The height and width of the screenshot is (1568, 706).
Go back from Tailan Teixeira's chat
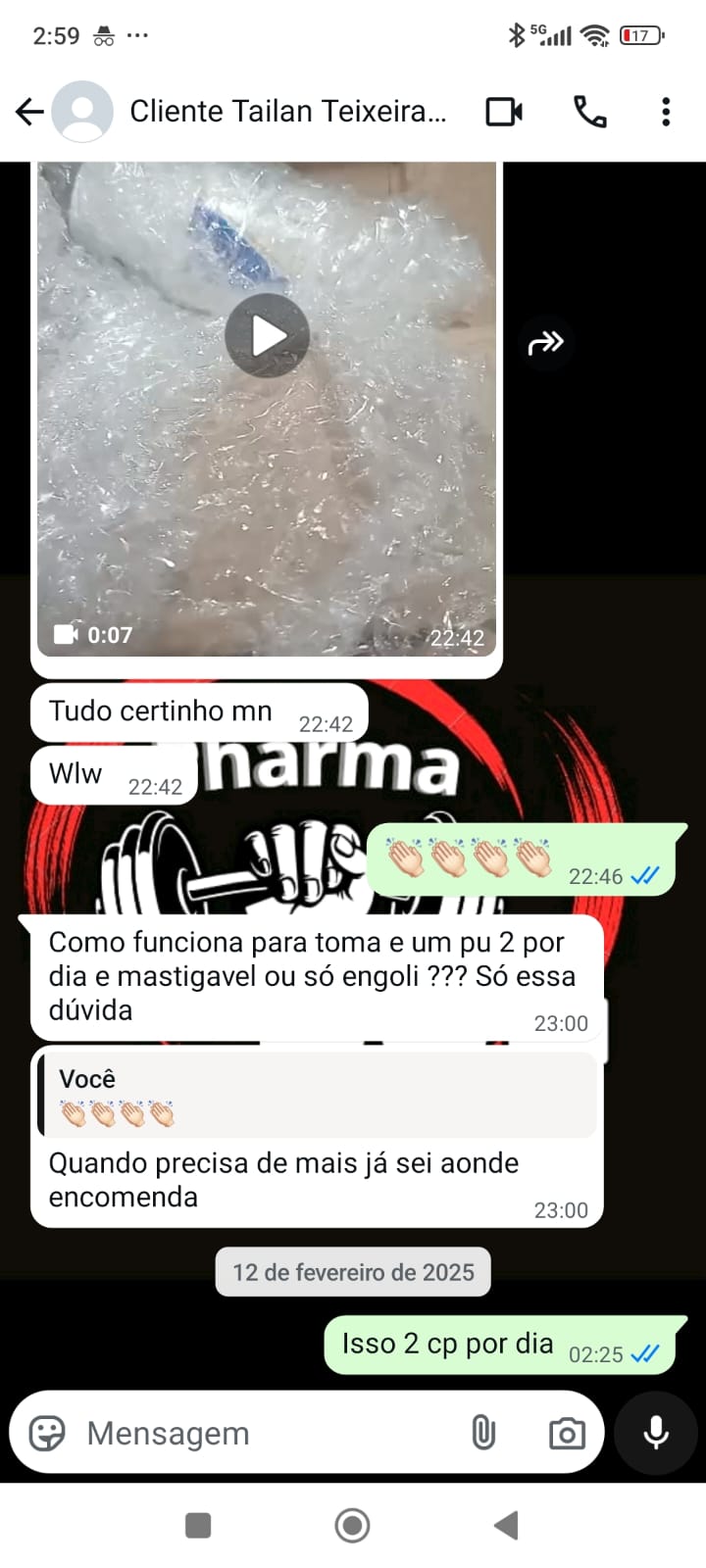click(x=29, y=112)
